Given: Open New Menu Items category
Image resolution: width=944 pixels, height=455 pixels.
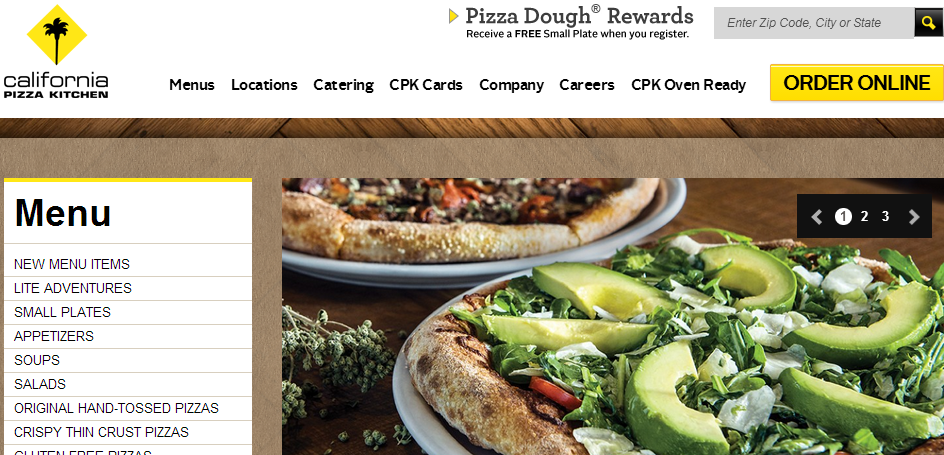Looking at the screenshot, I should coord(72,264).
